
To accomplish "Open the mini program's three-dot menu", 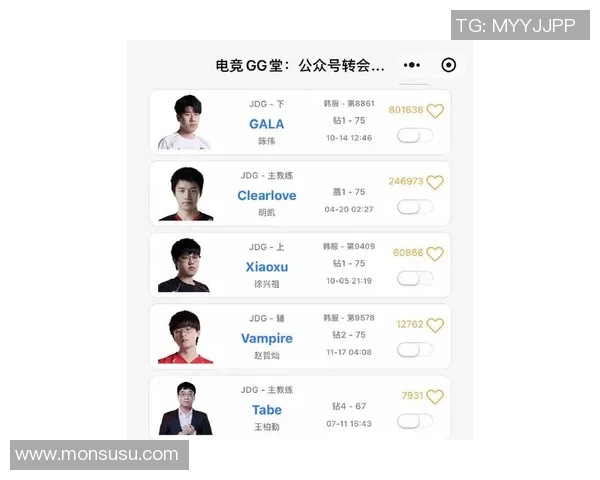I will tap(412, 65).
